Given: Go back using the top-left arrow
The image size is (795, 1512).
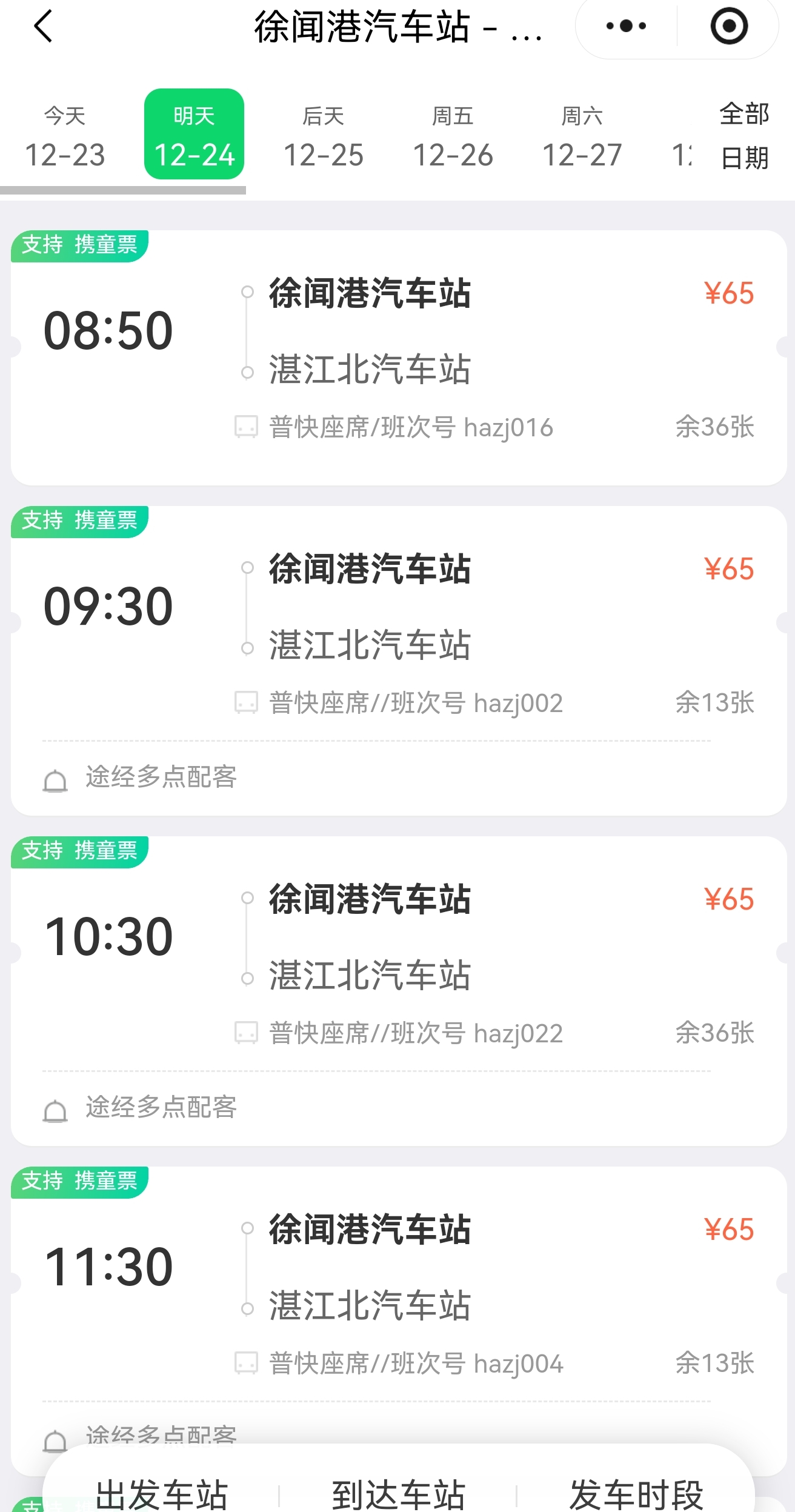Looking at the screenshot, I should (44, 27).
